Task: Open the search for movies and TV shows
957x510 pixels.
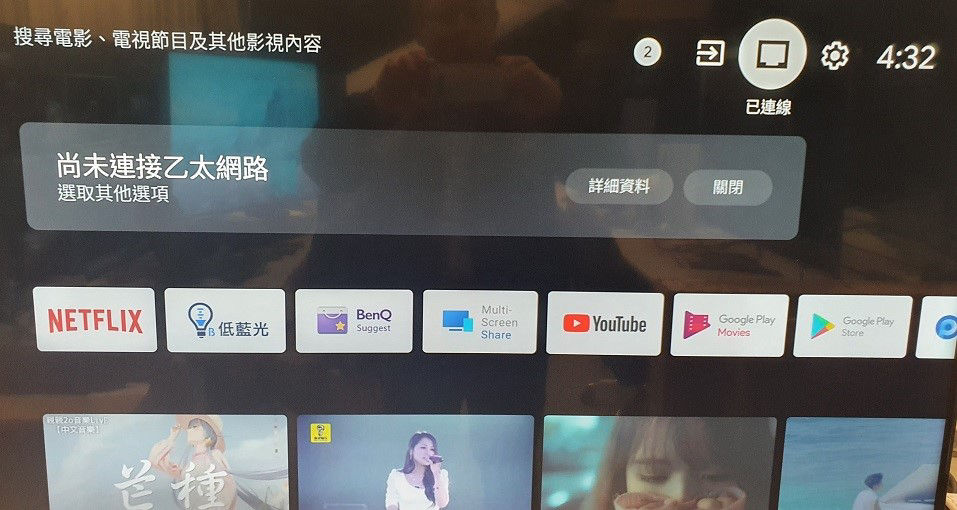Action: [x=166, y=42]
